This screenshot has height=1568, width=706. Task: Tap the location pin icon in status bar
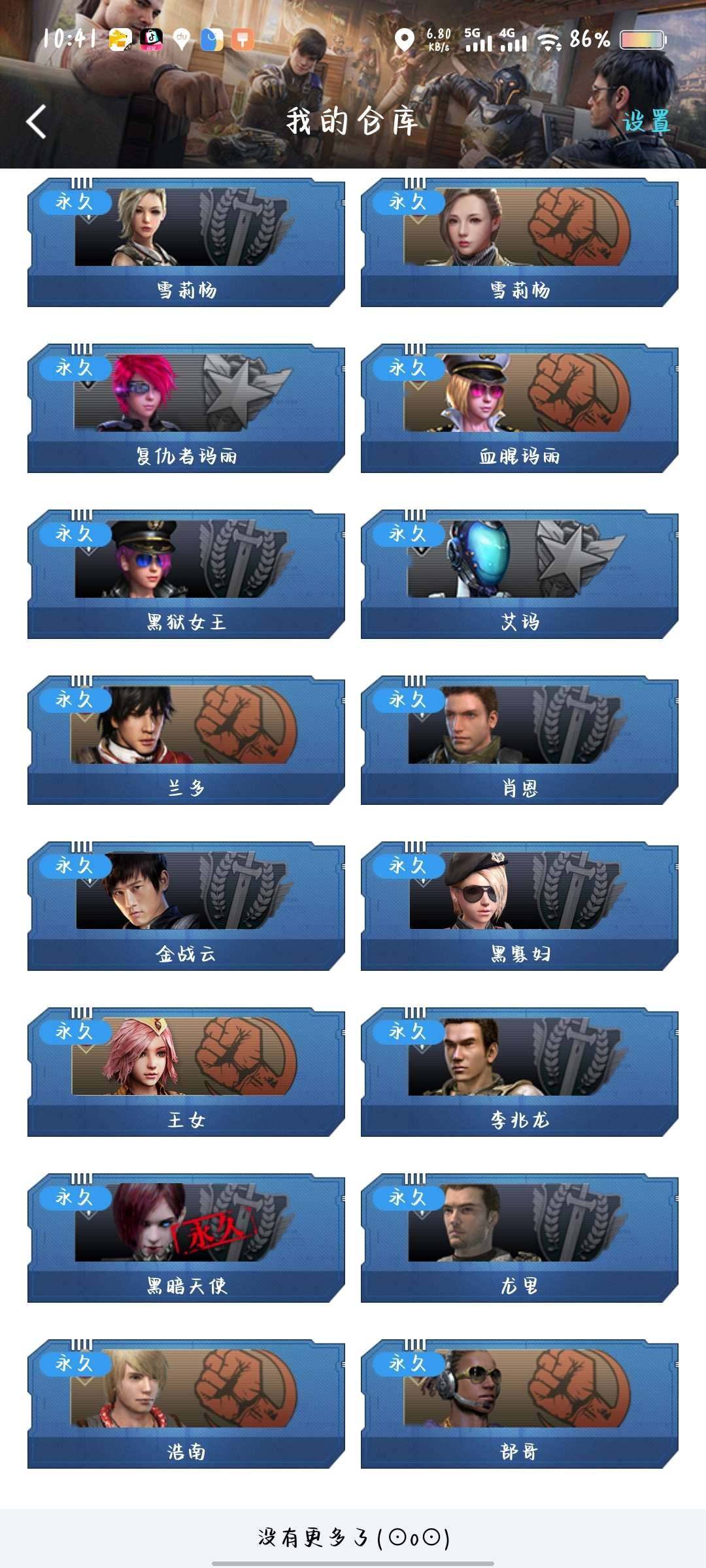[405, 39]
